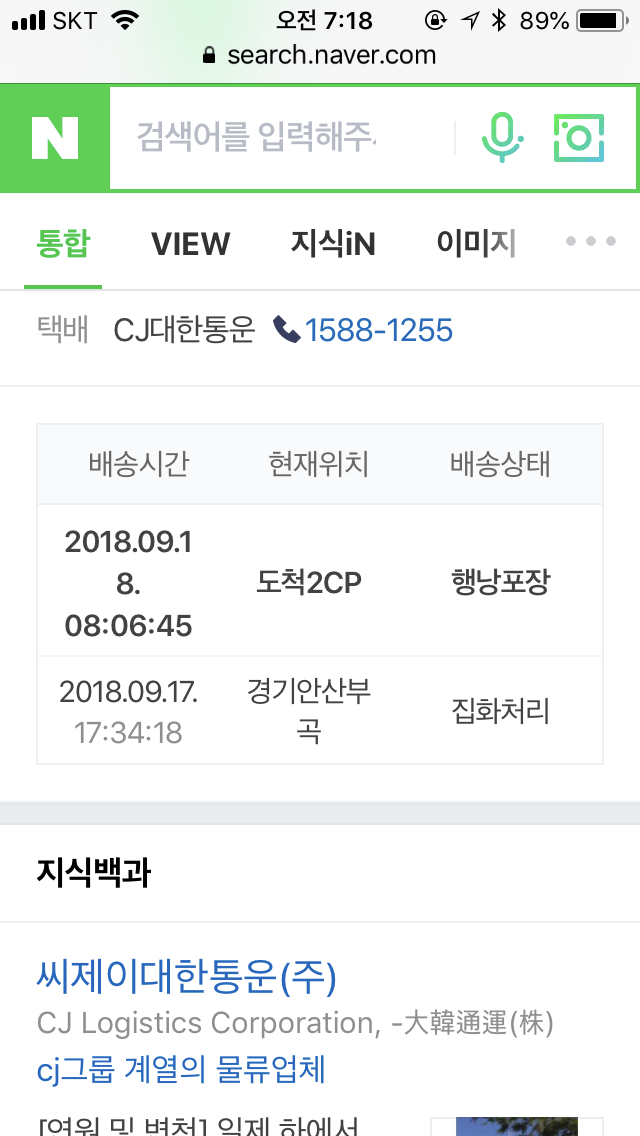Switch to the 통합 tab
The image size is (640, 1136).
tap(62, 243)
